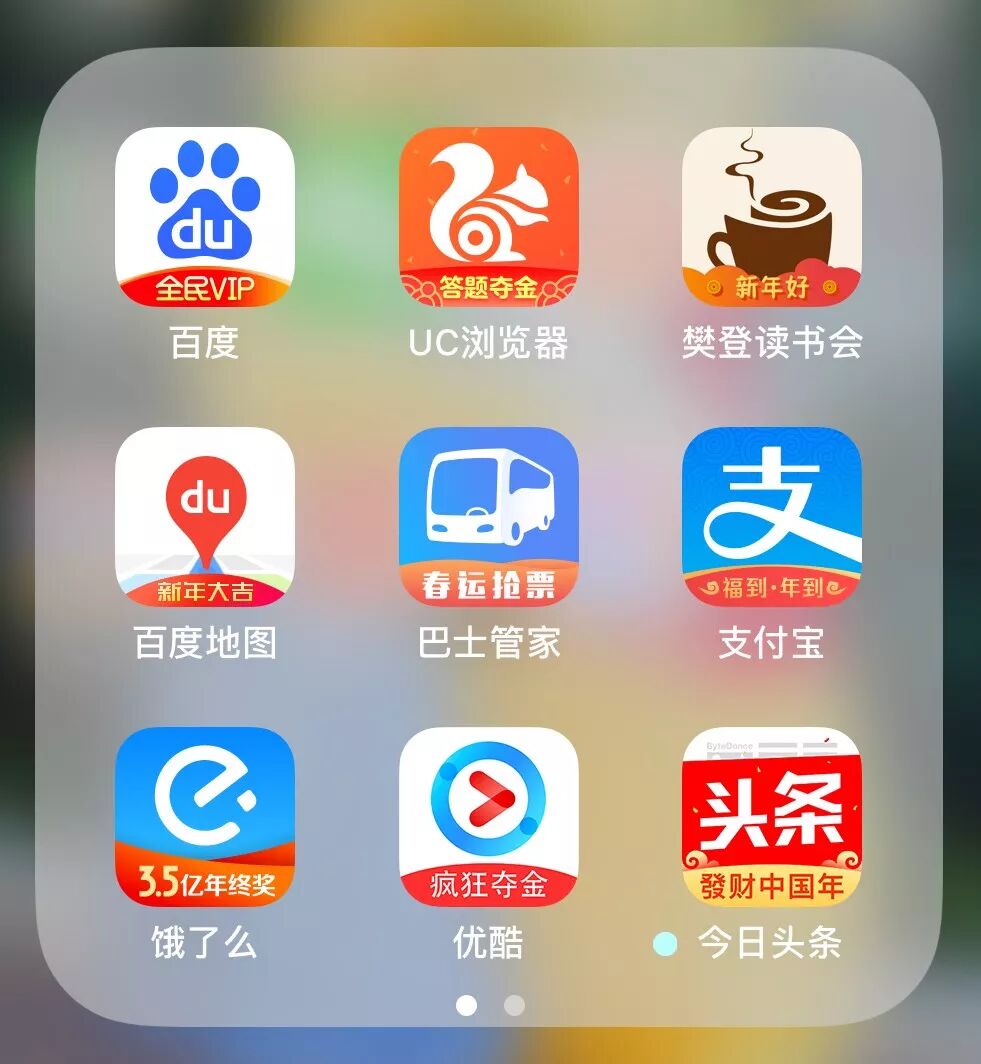Viewport: 981px width, 1064px height.
Task: Start 百度地图 maps app
Action: point(204,517)
